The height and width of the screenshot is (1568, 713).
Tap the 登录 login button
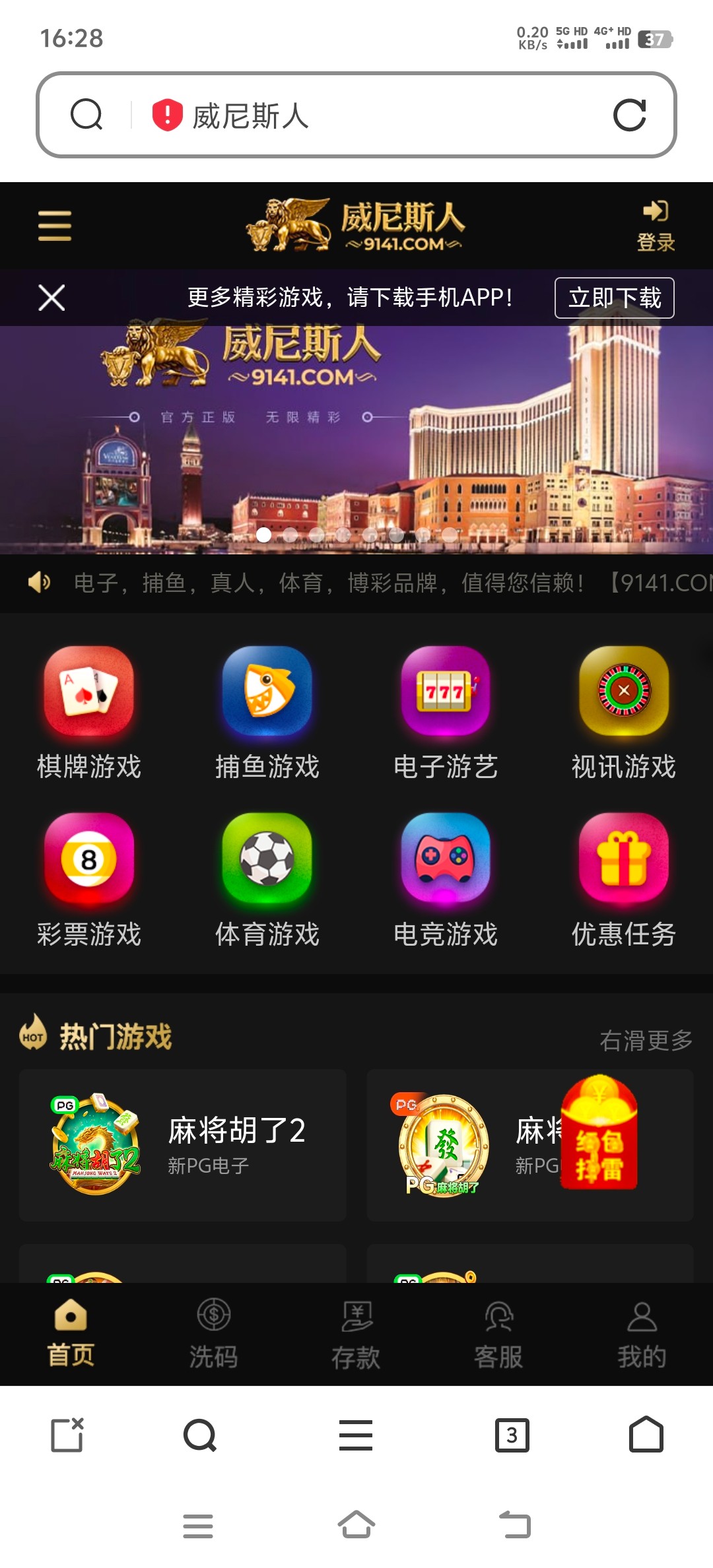coord(655,226)
